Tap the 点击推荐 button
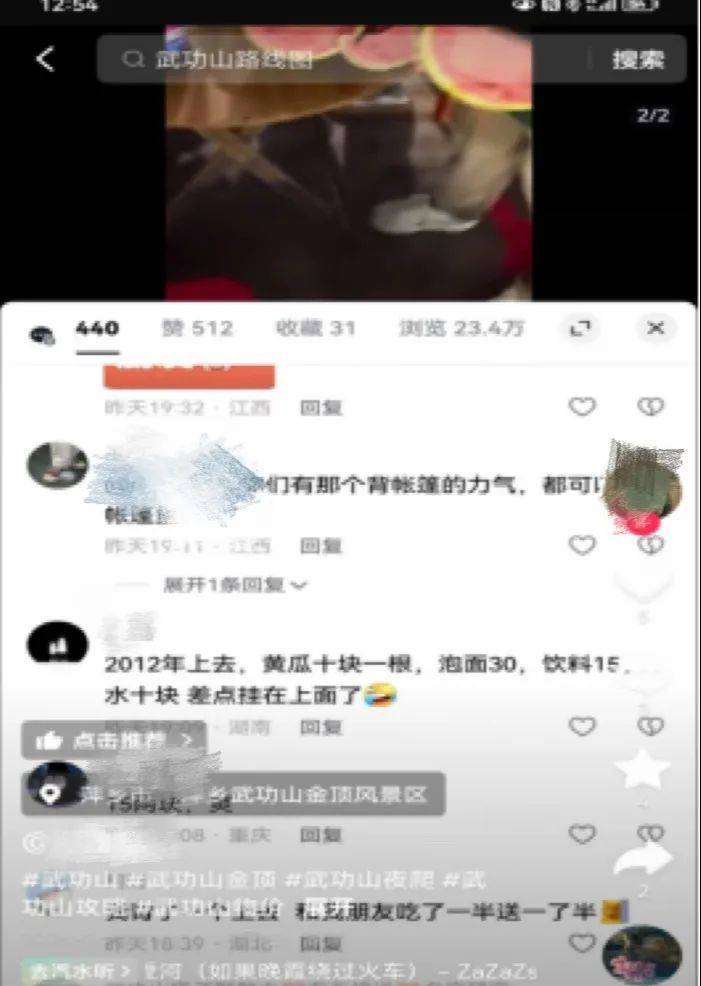Viewport: 701px width, 986px height. pyautogui.click(x=114, y=740)
